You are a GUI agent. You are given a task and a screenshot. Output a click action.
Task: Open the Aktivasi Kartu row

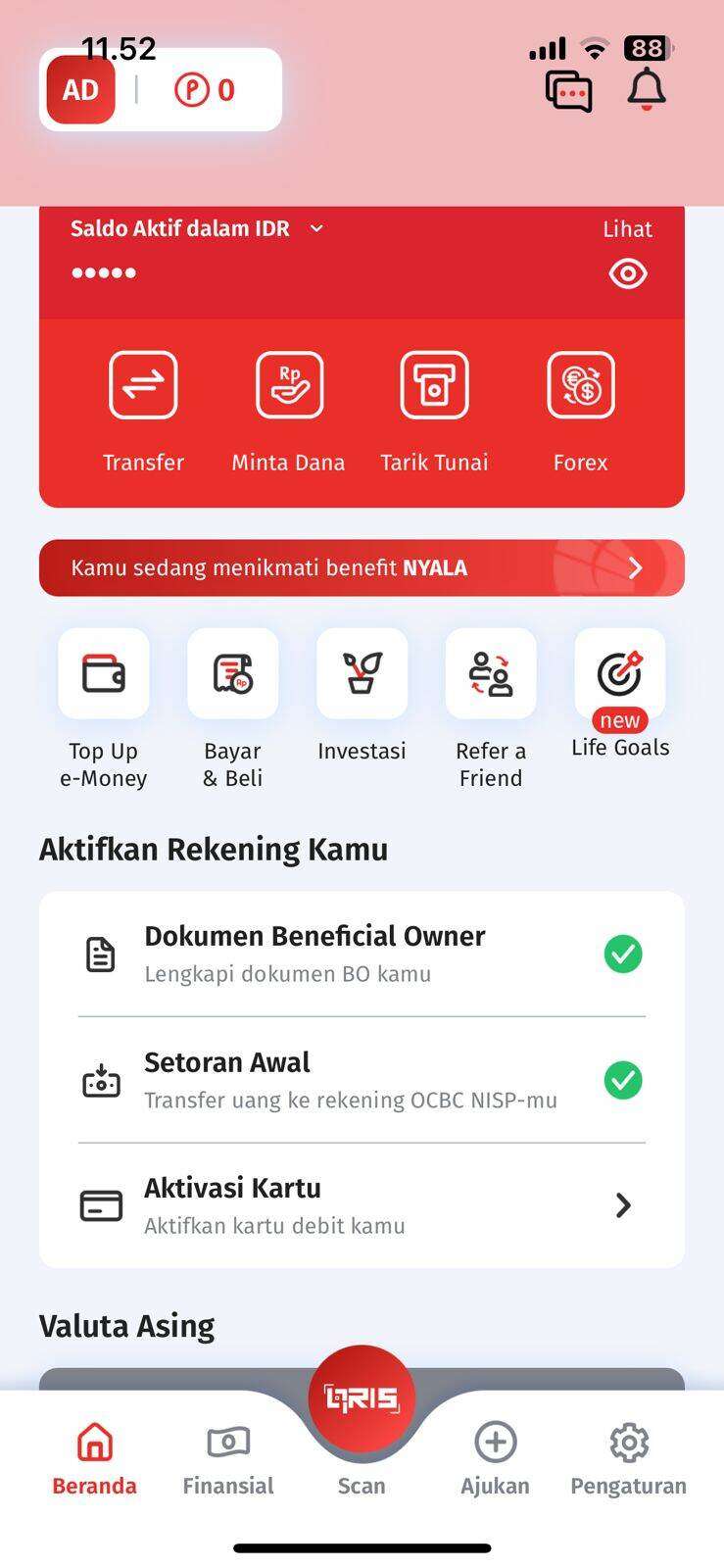pos(362,1205)
